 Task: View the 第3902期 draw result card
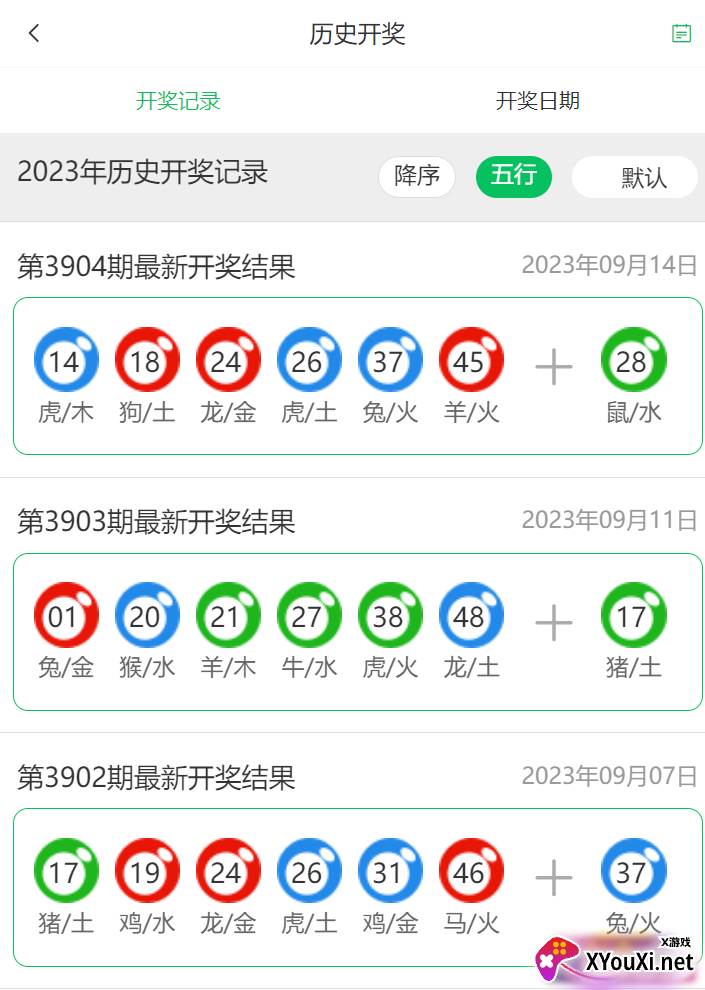(x=357, y=887)
